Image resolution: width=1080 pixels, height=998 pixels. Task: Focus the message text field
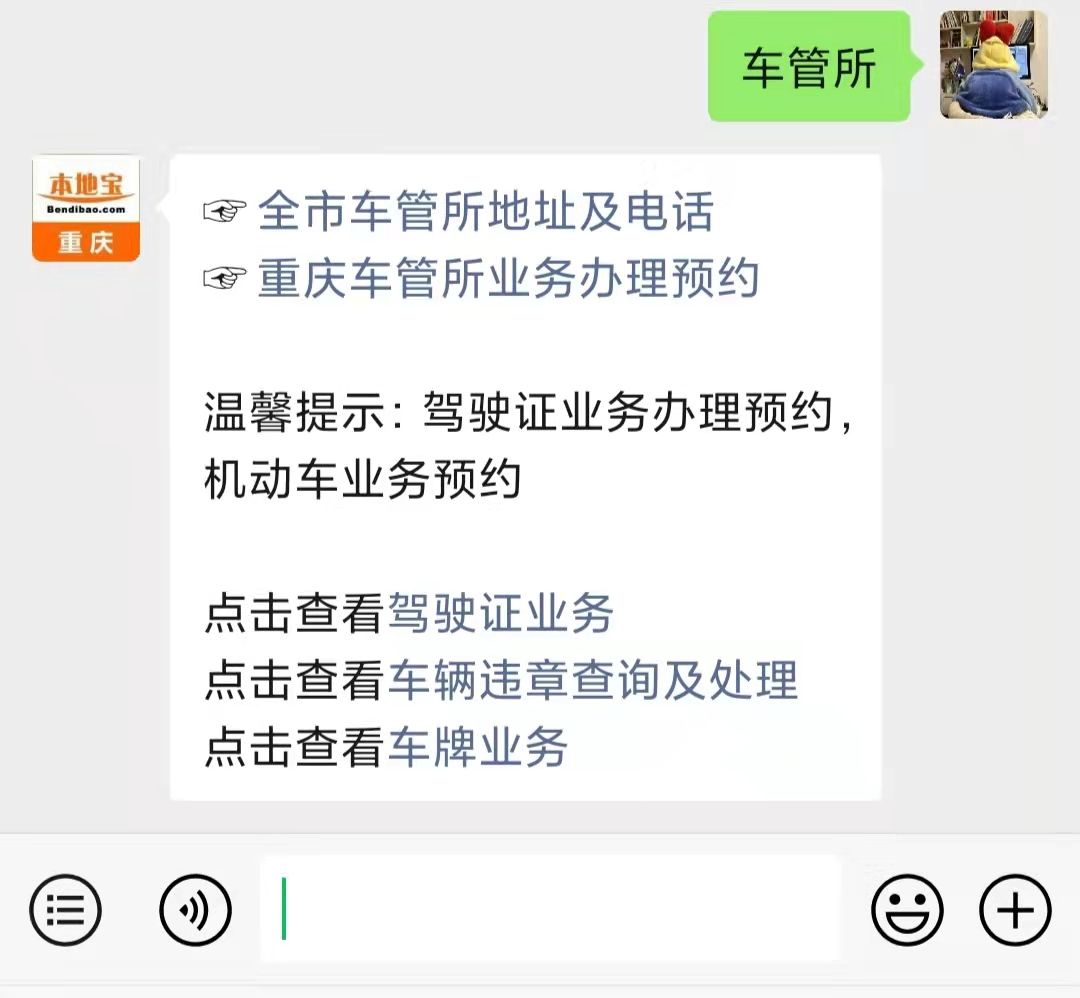point(550,910)
